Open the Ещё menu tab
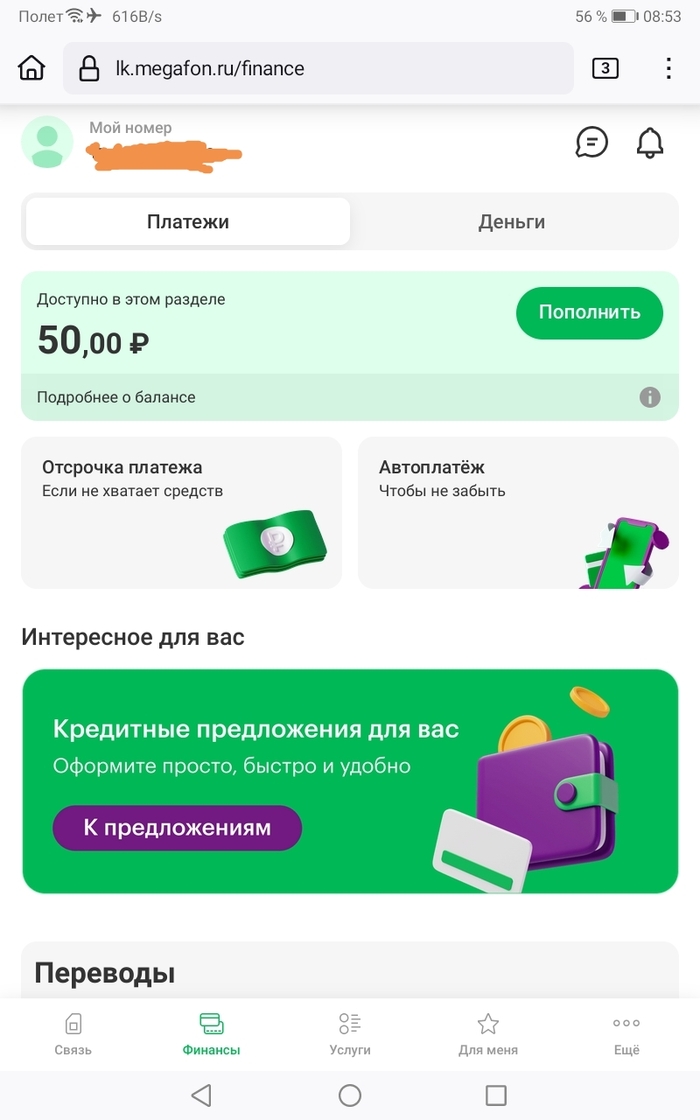The height and width of the screenshot is (1120, 700). [626, 1034]
